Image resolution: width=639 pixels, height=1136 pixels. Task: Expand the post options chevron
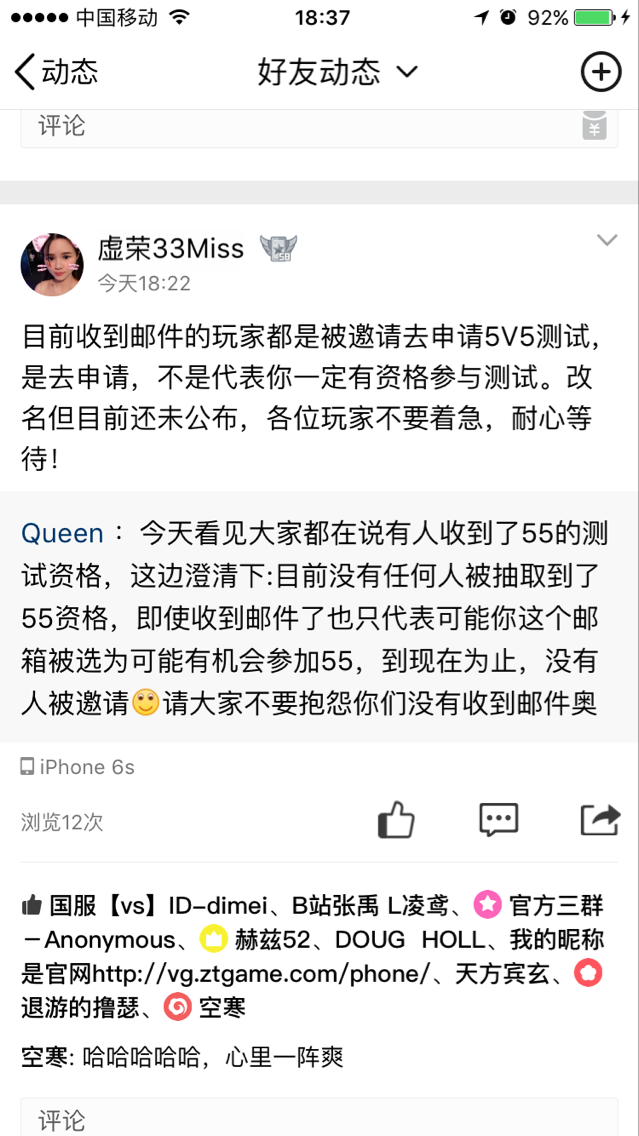pos(606,240)
